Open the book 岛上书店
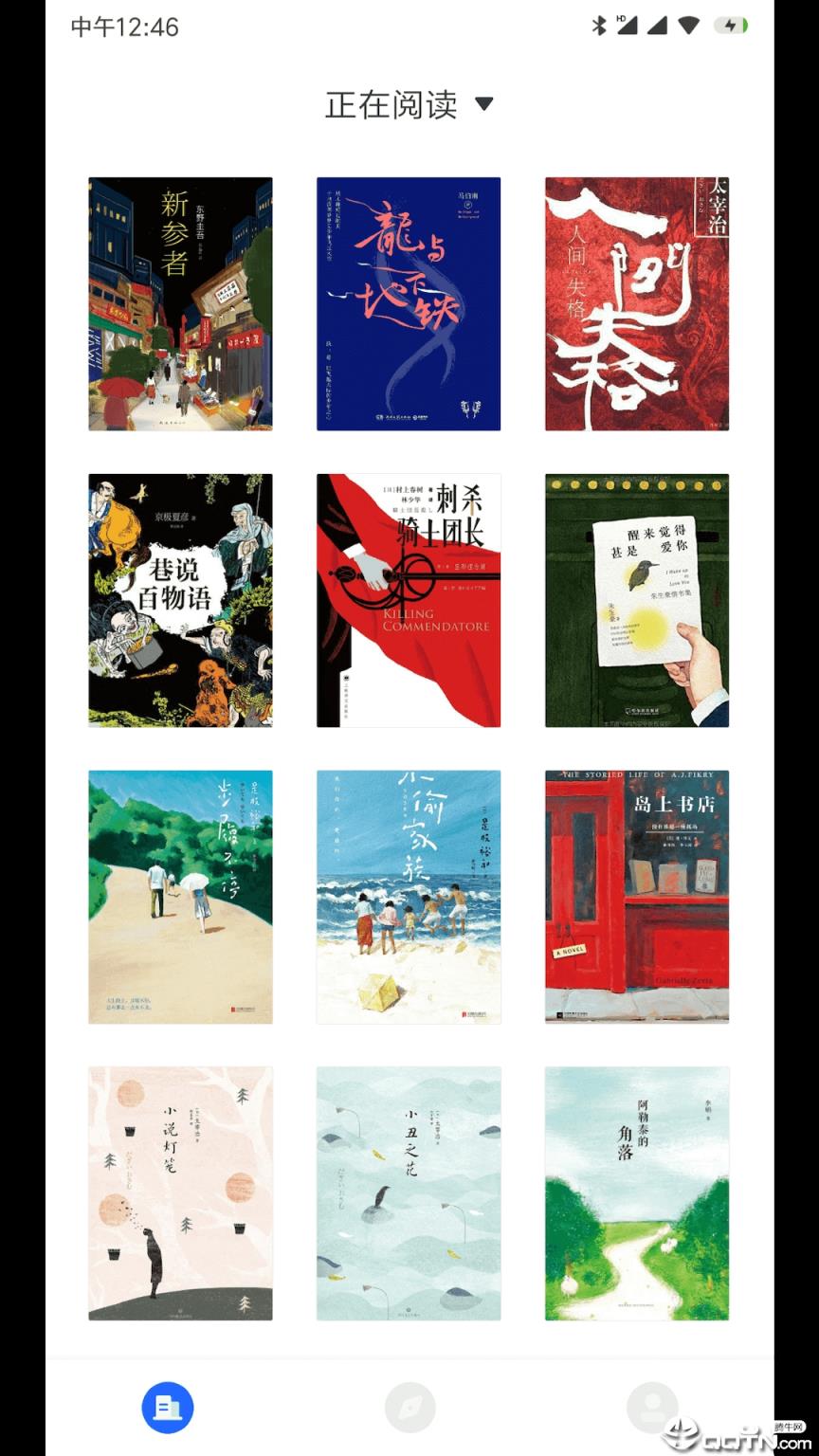 637,897
